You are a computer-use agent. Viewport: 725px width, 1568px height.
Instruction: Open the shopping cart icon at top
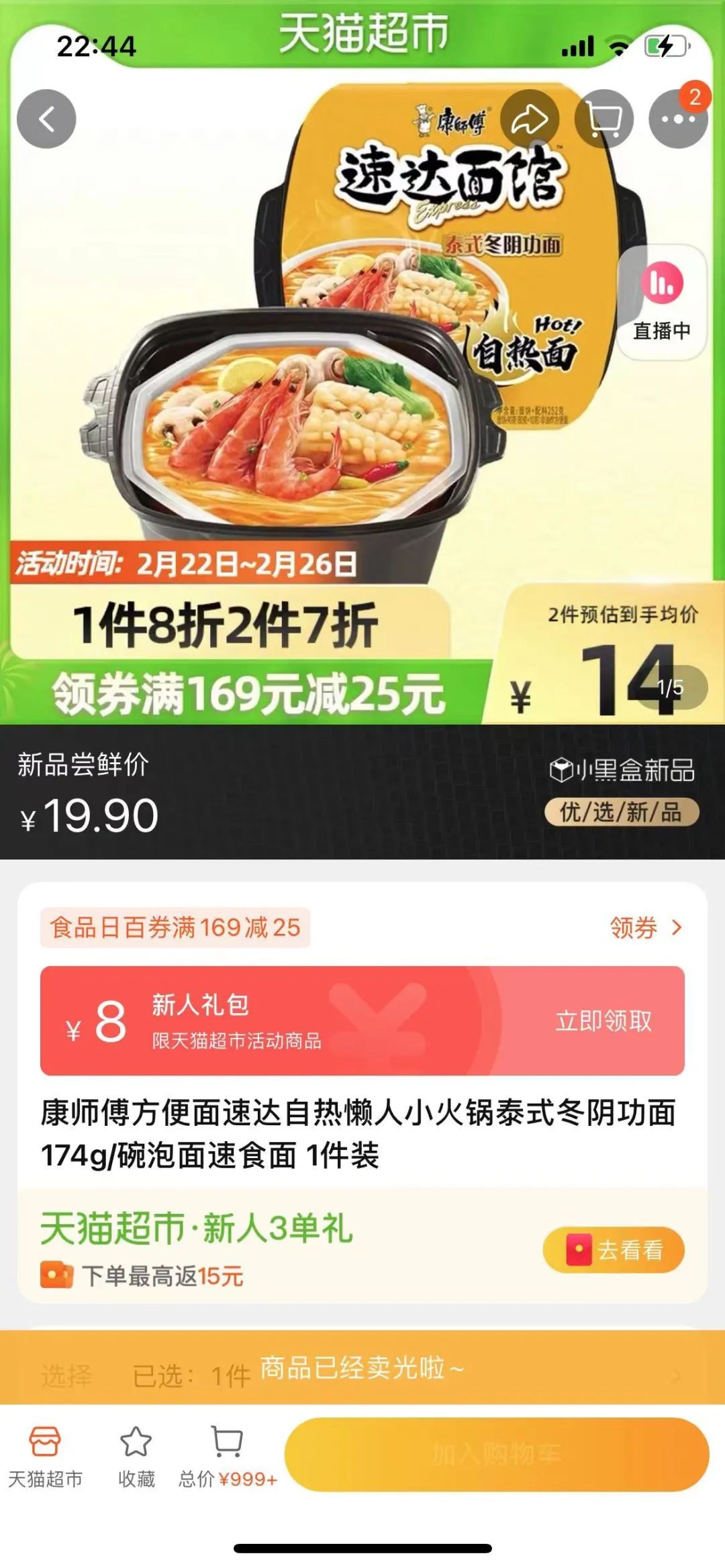pos(603,119)
